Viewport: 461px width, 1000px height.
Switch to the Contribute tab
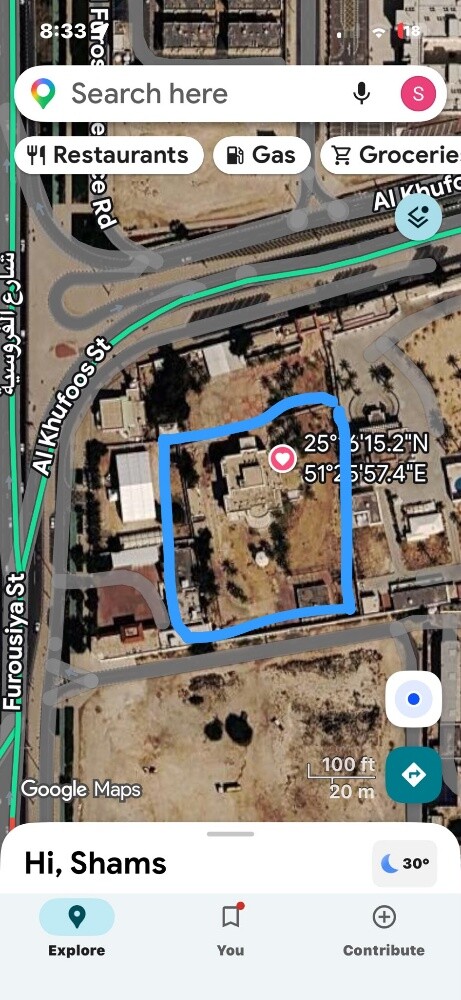pos(384,928)
